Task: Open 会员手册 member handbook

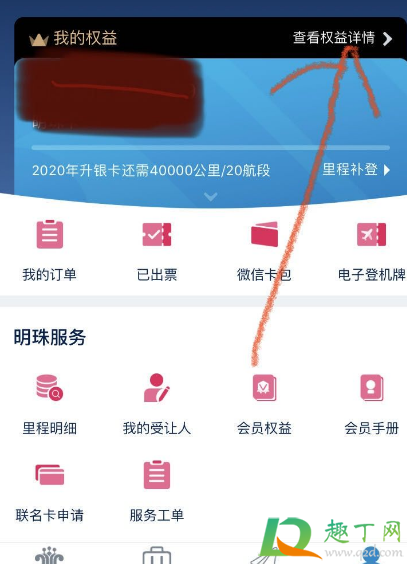Action: (x=372, y=405)
